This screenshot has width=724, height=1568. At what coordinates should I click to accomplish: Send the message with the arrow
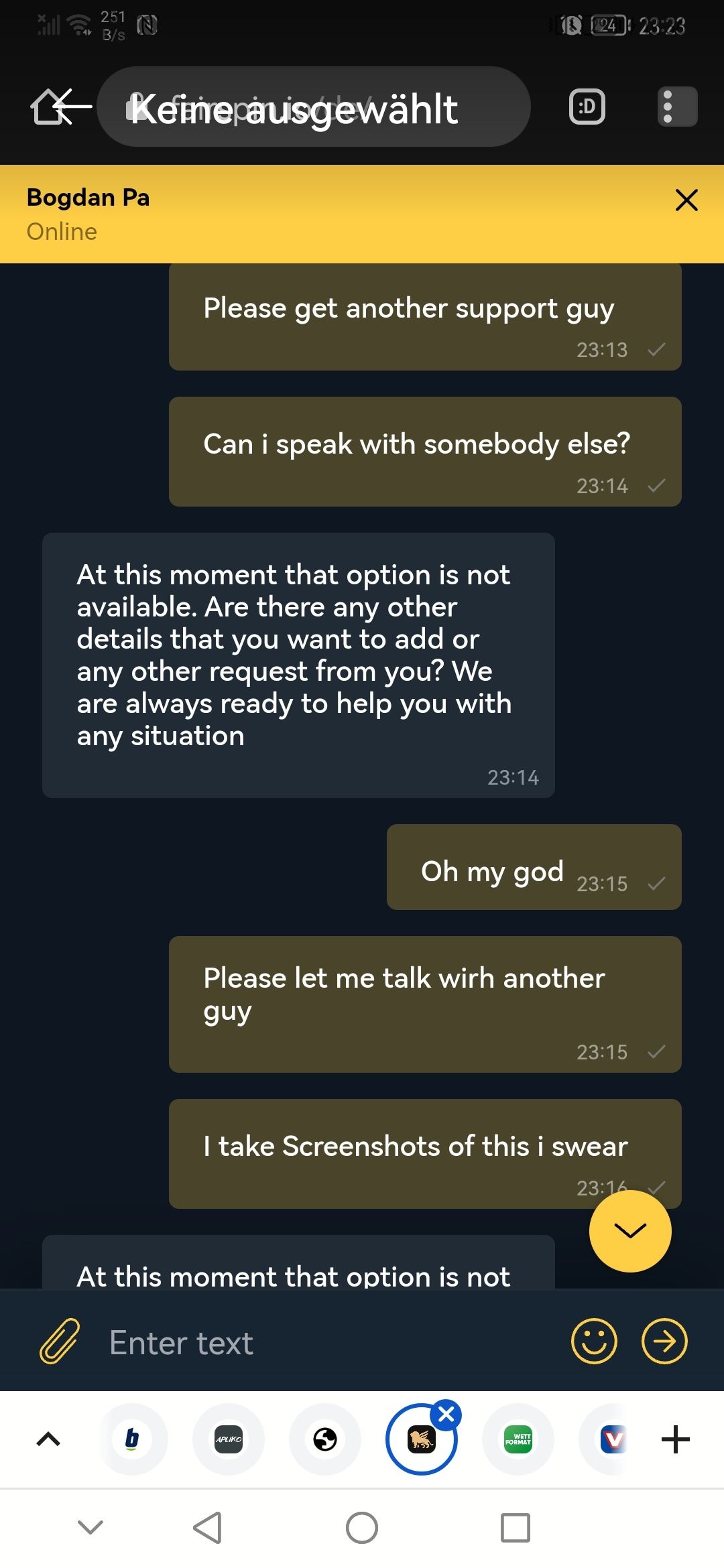point(664,1342)
